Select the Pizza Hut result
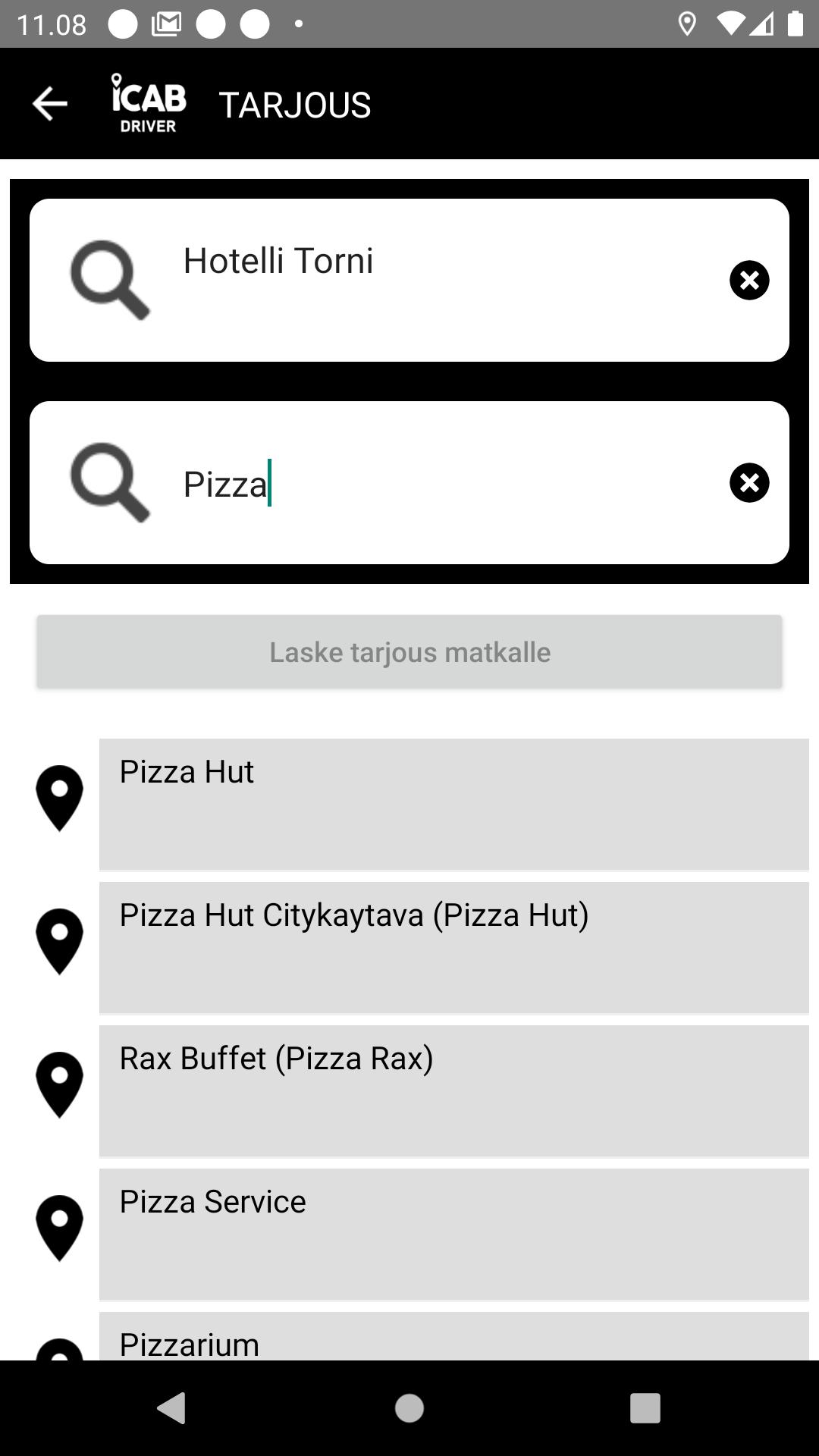 [453, 804]
